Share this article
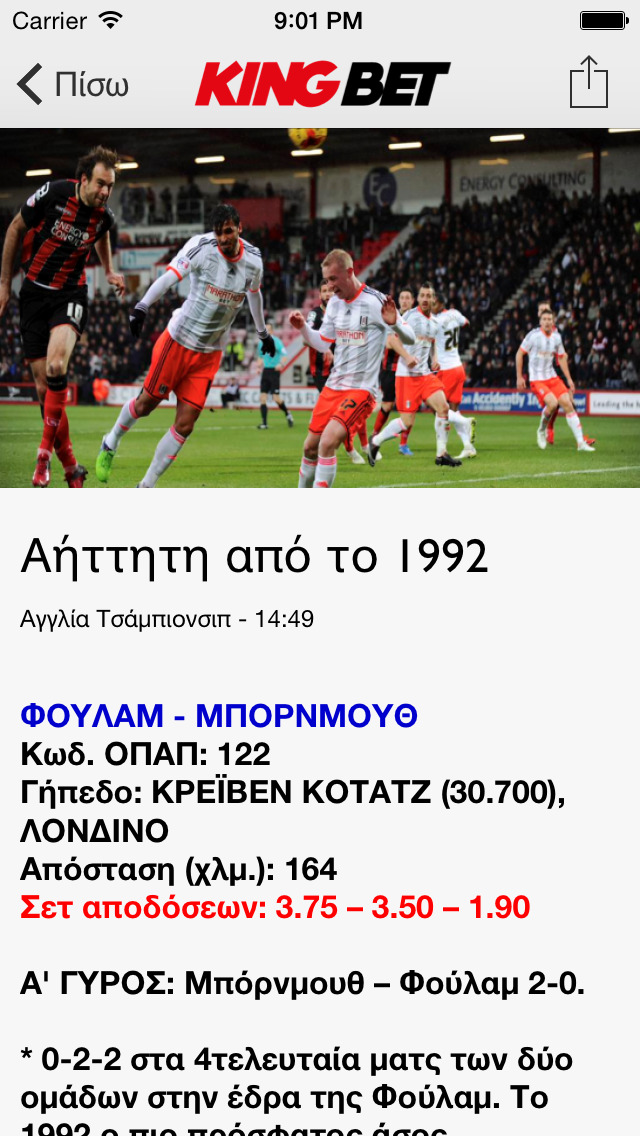640x1136 pixels. click(x=588, y=83)
